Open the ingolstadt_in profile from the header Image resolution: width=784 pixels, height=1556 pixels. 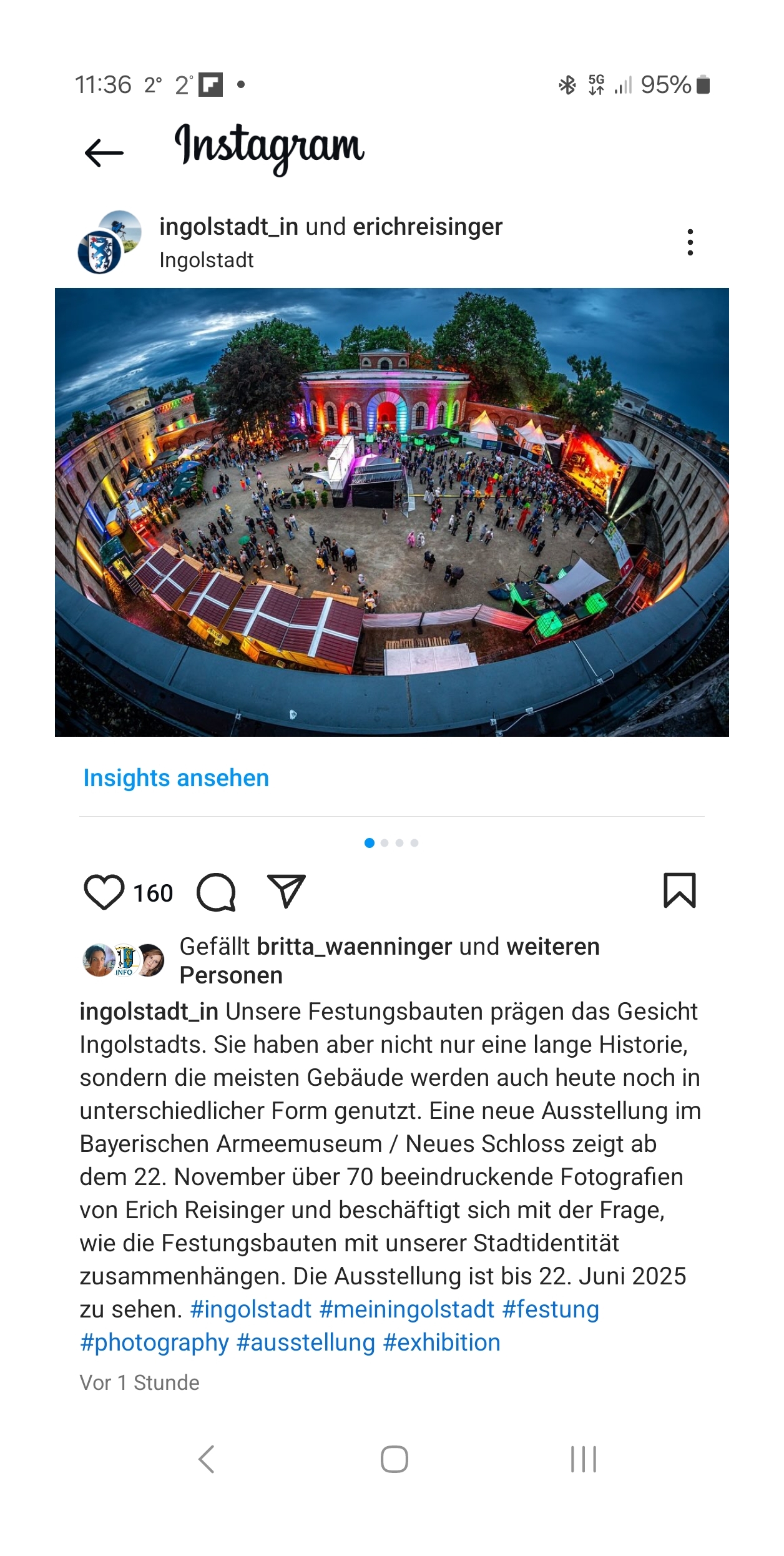(x=228, y=227)
